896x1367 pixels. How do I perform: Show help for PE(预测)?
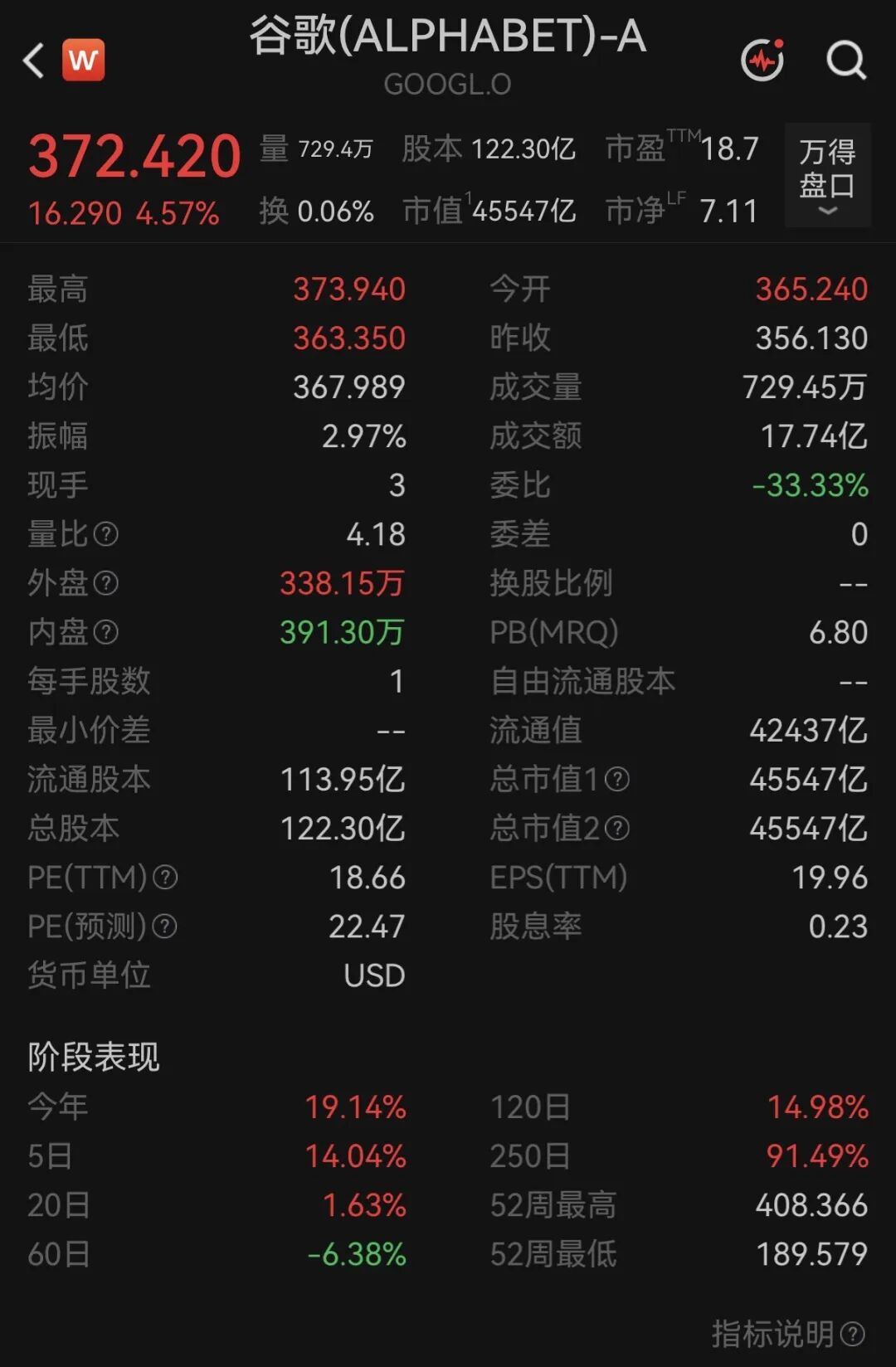[165, 926]
